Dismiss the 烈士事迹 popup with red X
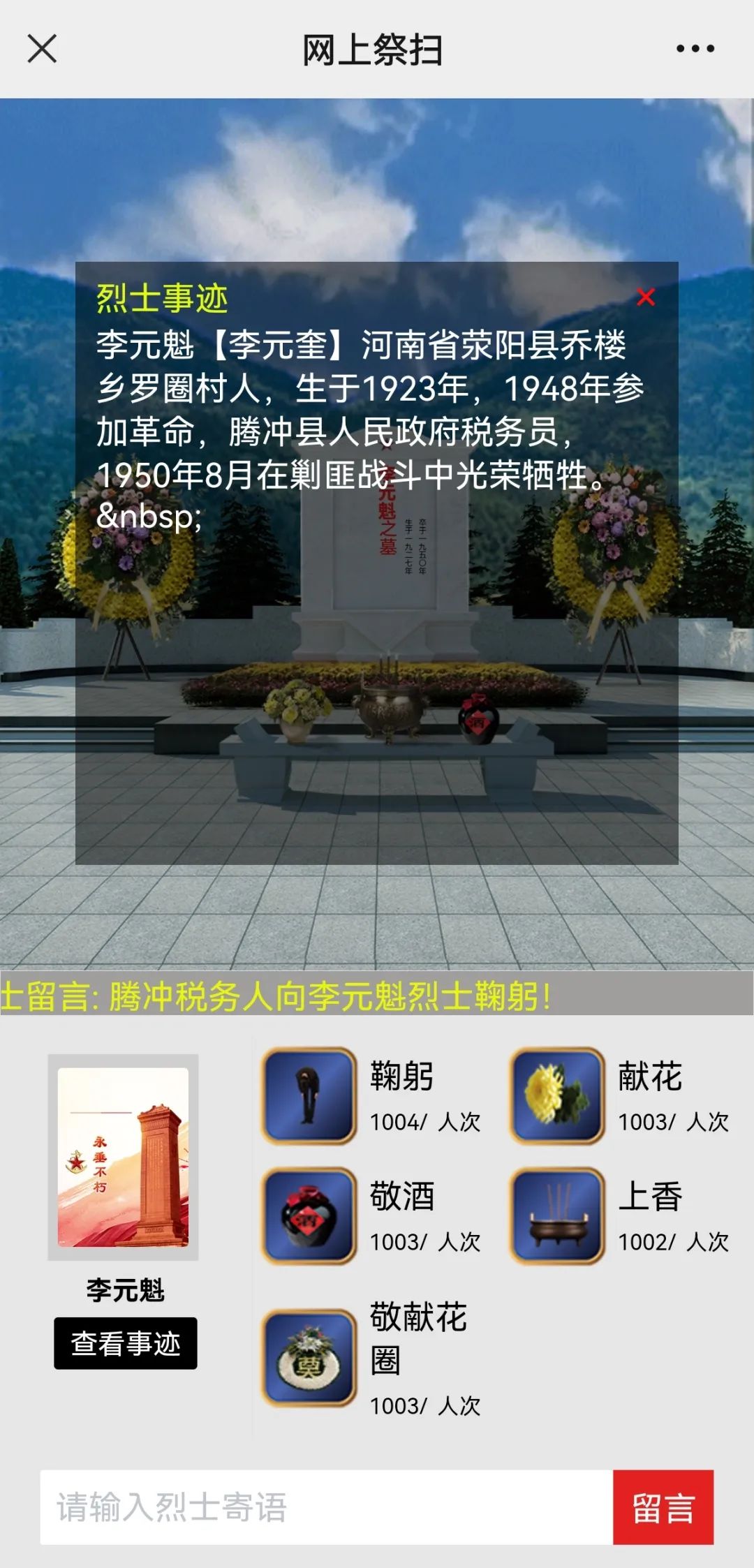The image size is (754, 1568). [x=646, y=297]
